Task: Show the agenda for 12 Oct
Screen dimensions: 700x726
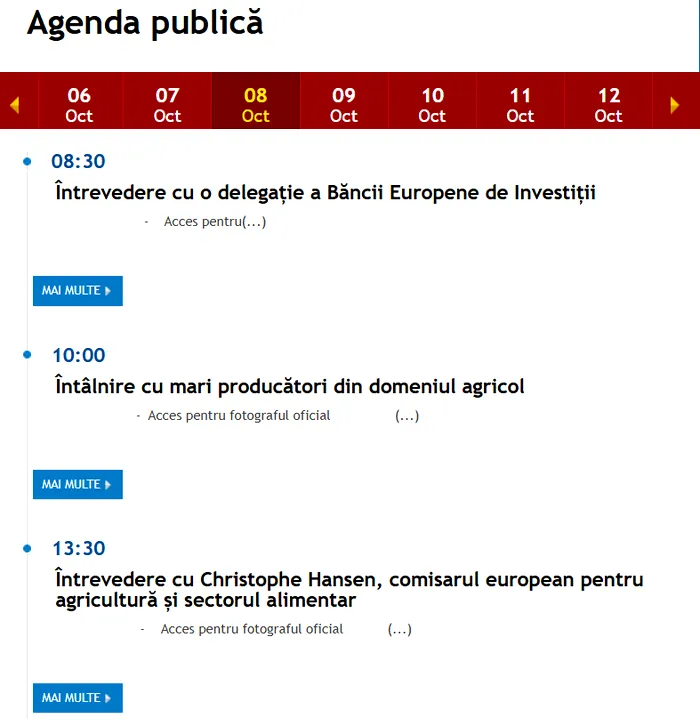Action: 609,104
